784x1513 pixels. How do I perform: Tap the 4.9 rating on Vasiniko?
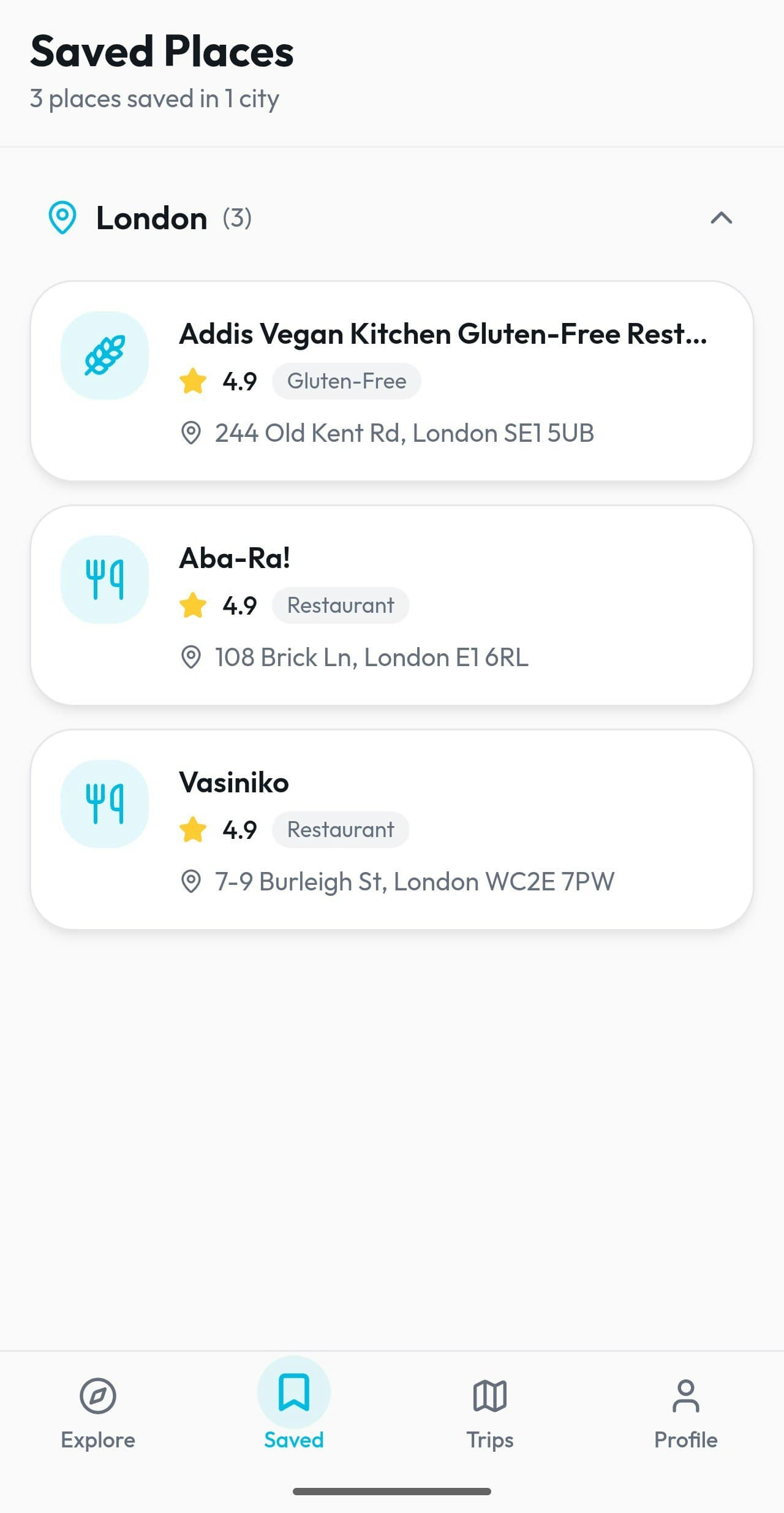tap(239, 829)
